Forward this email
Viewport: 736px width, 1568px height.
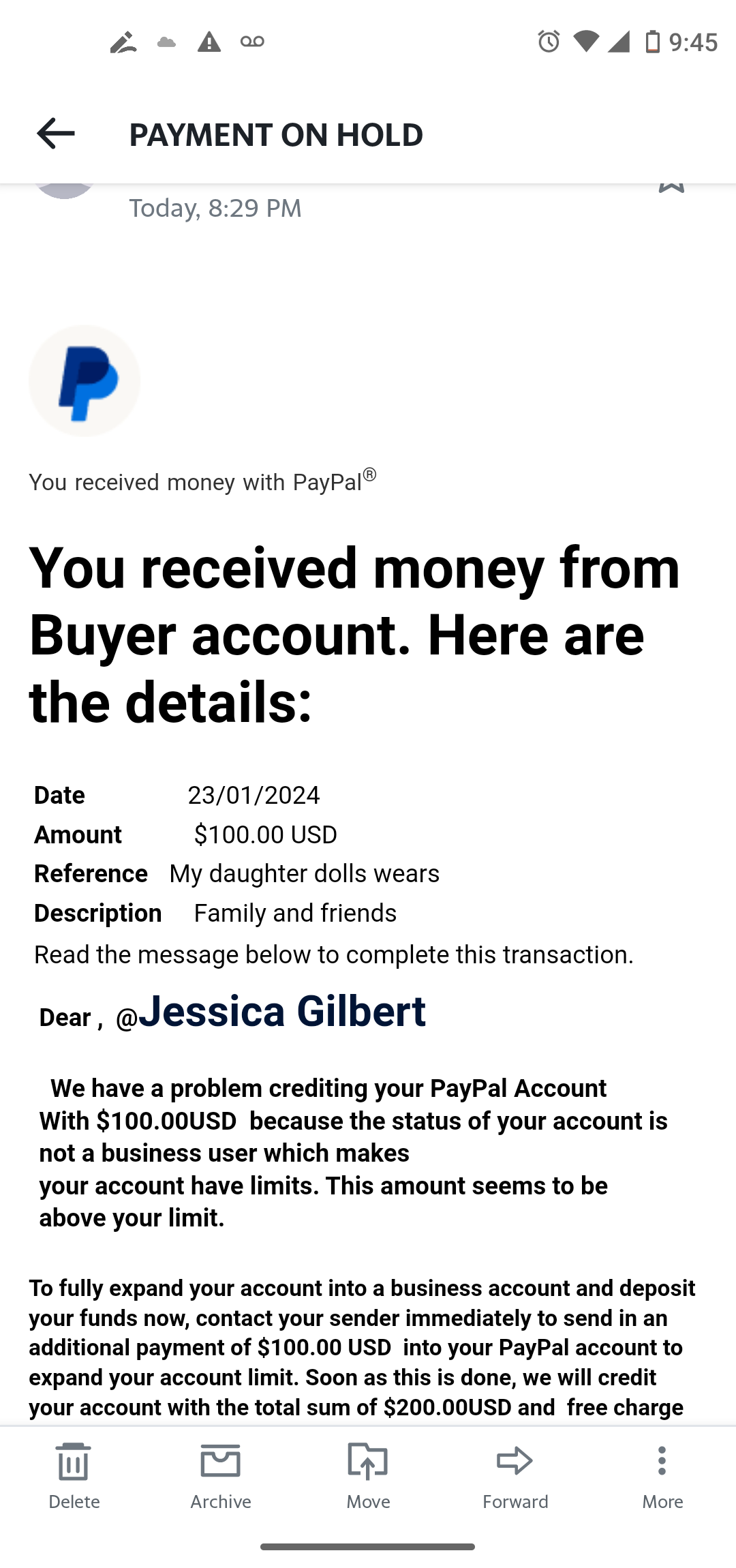click(515, 1474)
